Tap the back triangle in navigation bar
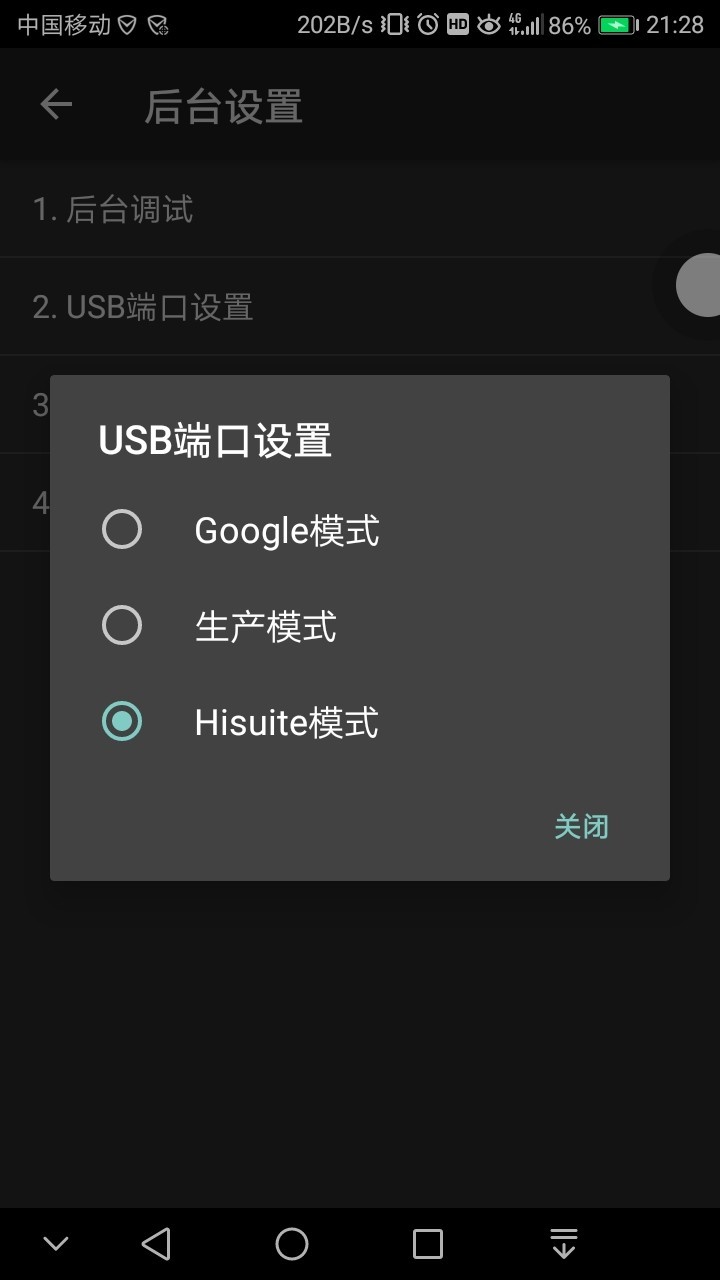This screenshot has height=1280, width=720. click(155, 1243)
